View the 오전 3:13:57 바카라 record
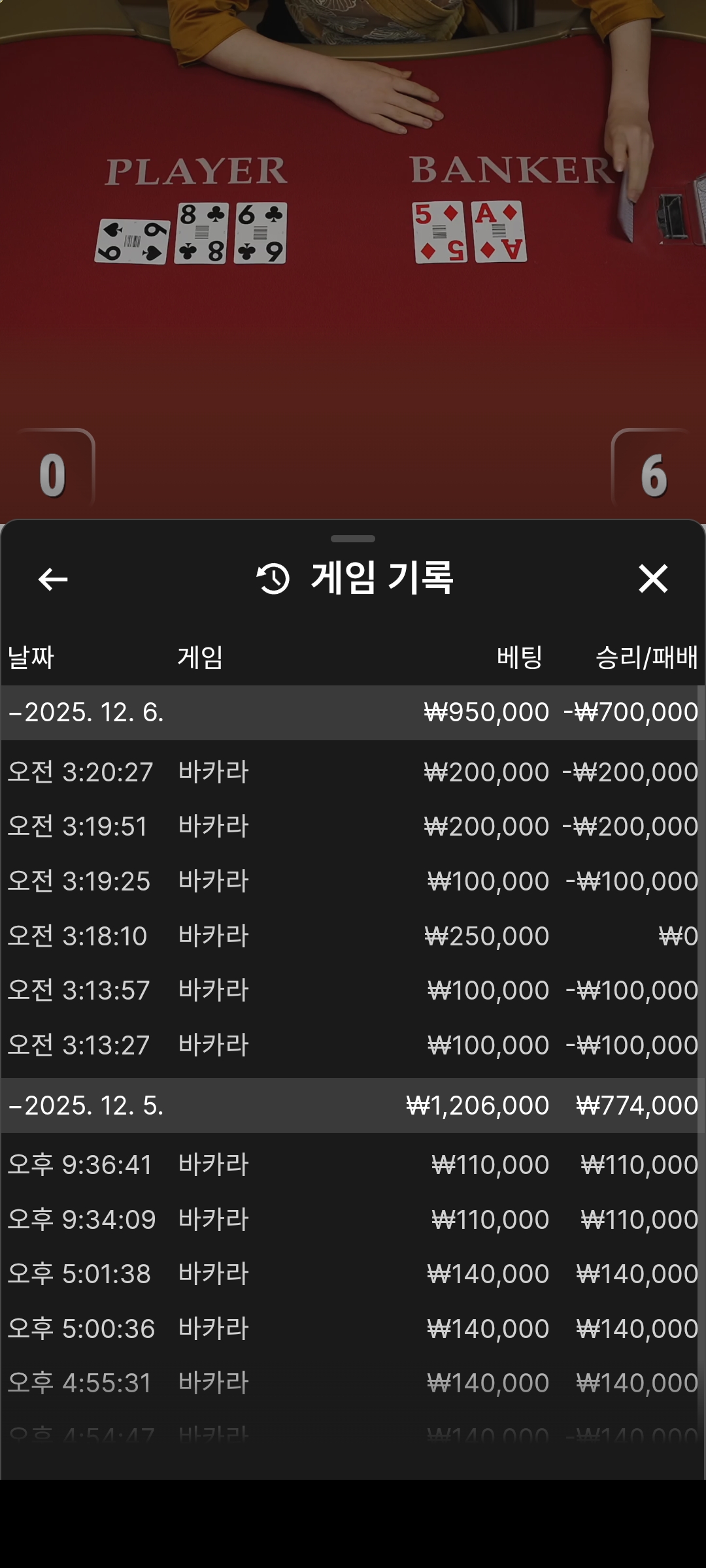The height and width of the screenshot is (1568, 706). pyautogui.click(x=352, y=990)
